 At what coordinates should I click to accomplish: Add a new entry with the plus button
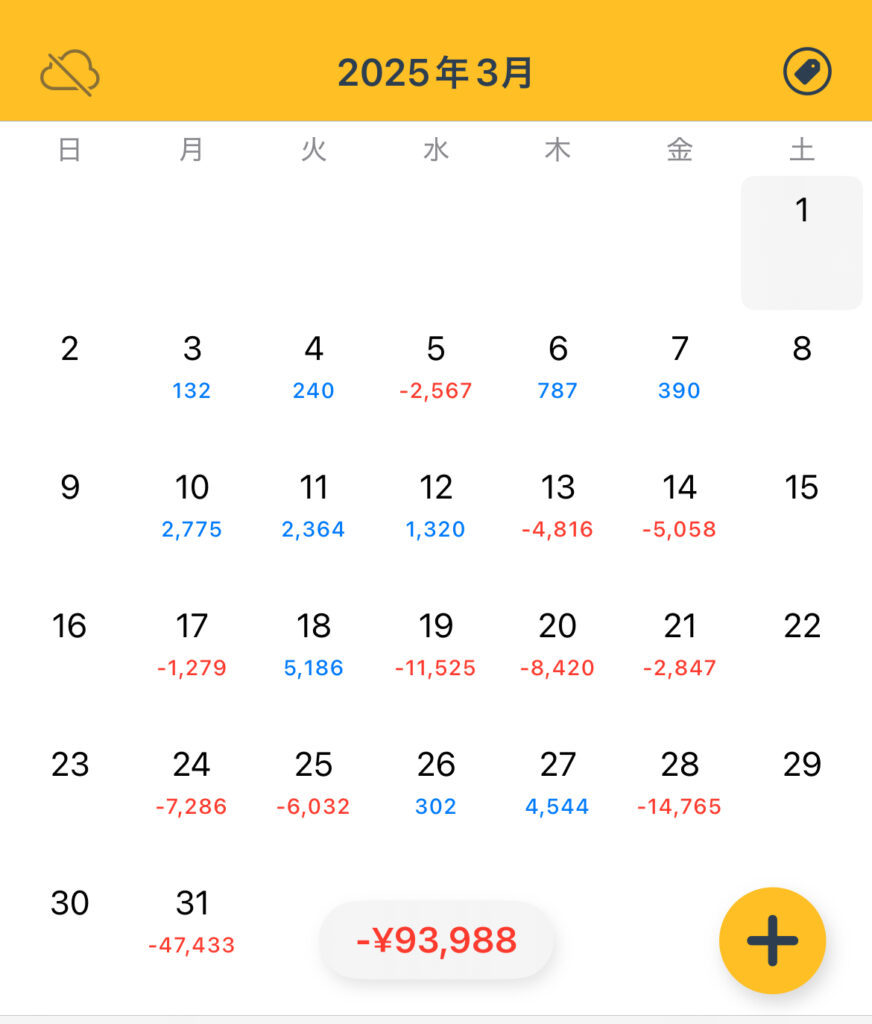pyautogui.click(x=772, y=940)
